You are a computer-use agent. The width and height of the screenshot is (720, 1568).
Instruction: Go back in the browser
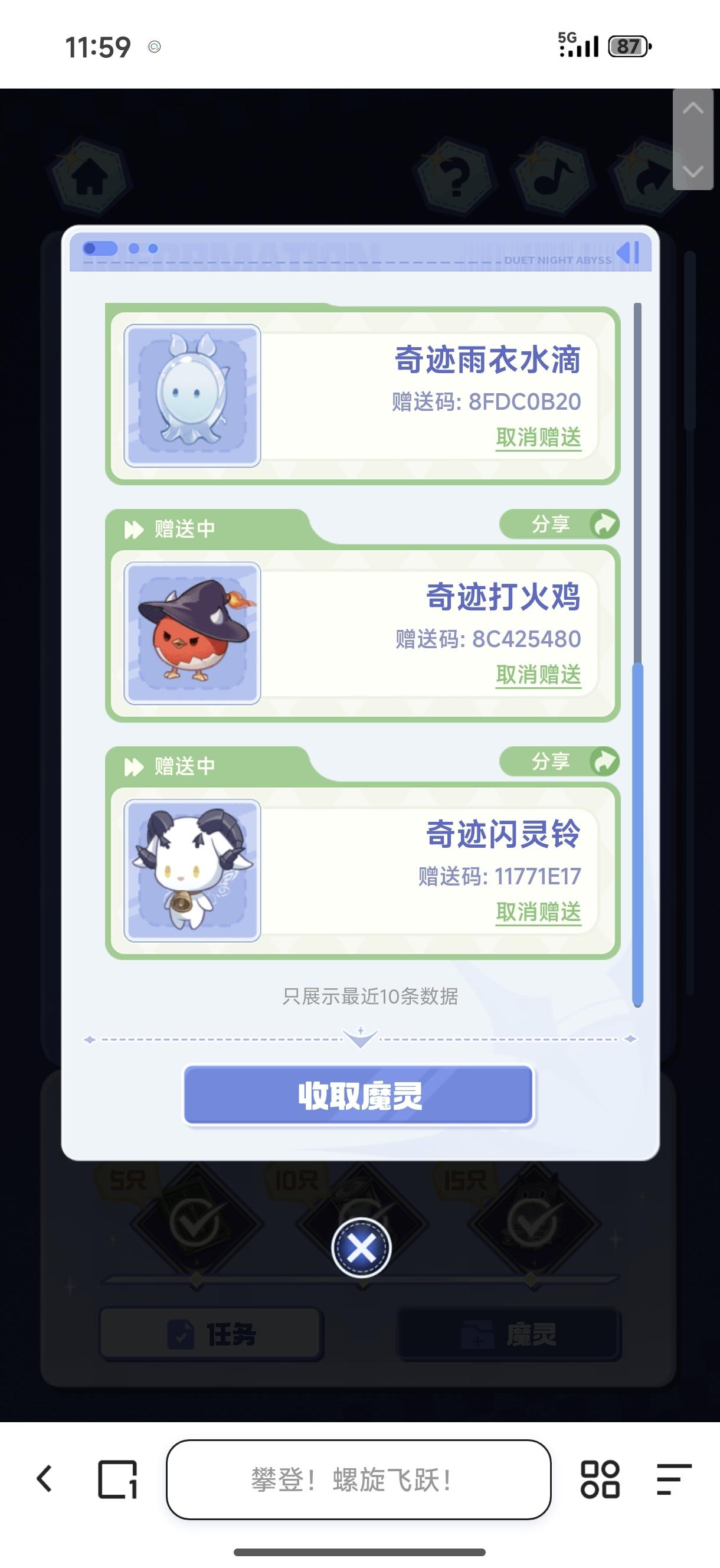pos(44,1479)
